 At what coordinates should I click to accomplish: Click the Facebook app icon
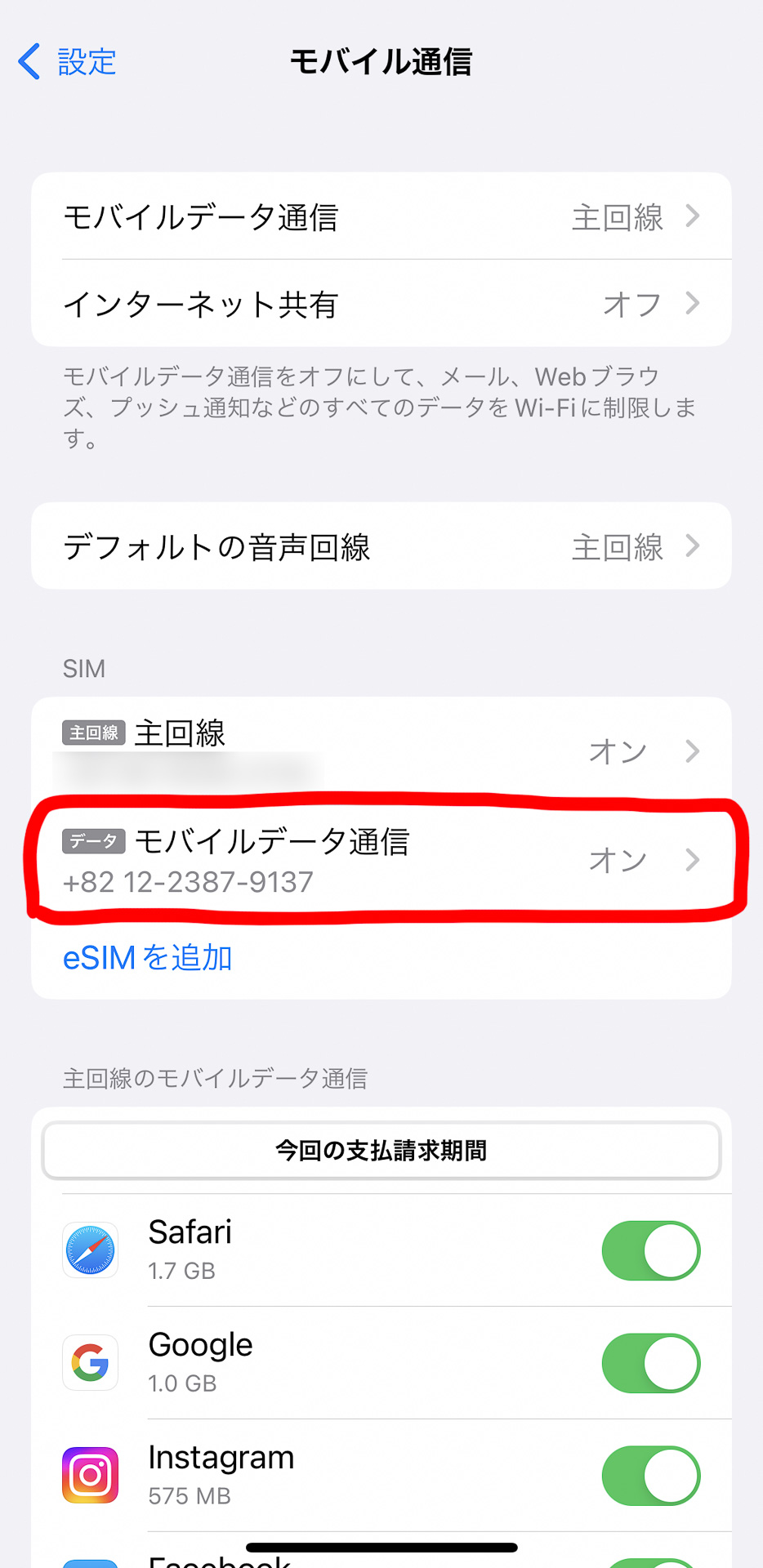pos(90,1560)
